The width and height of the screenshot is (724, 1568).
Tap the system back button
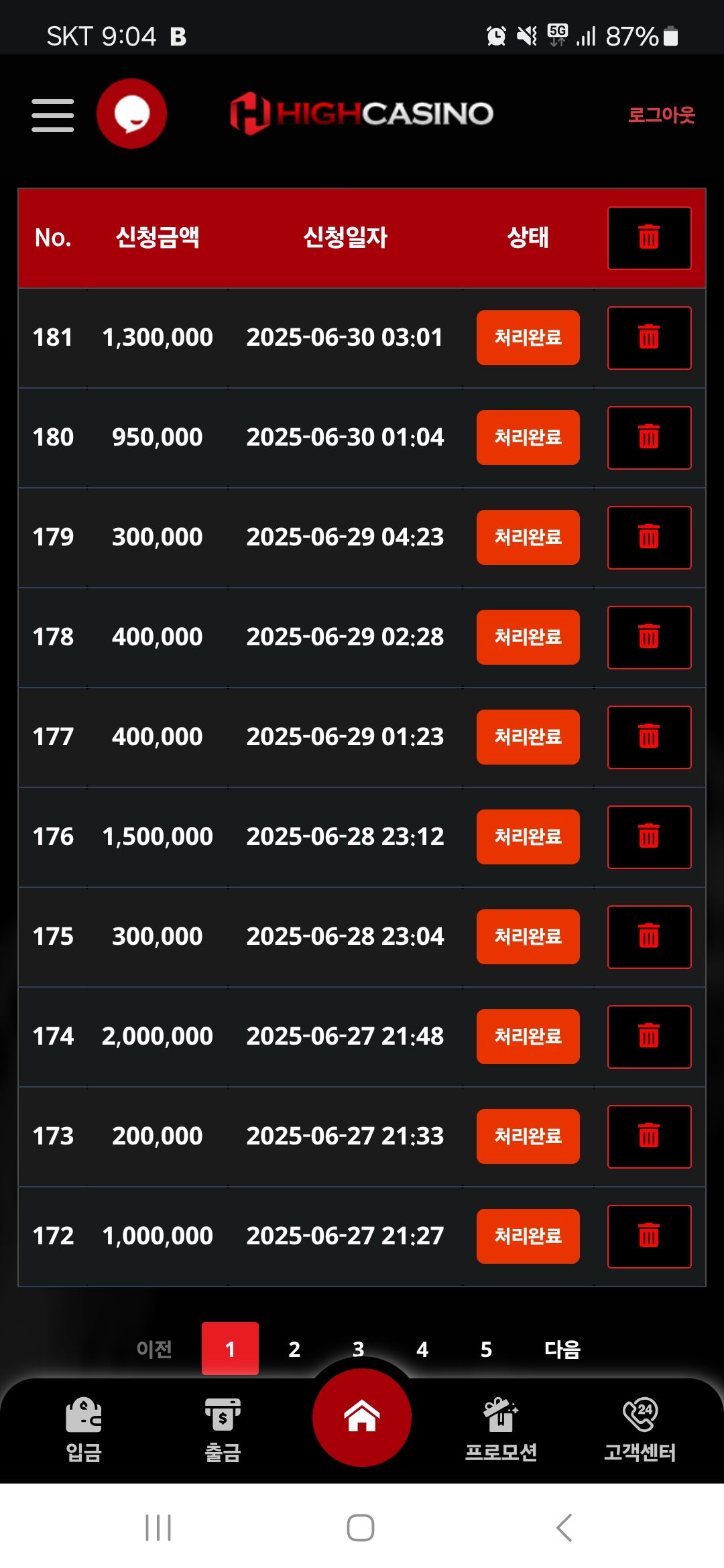564,1528
